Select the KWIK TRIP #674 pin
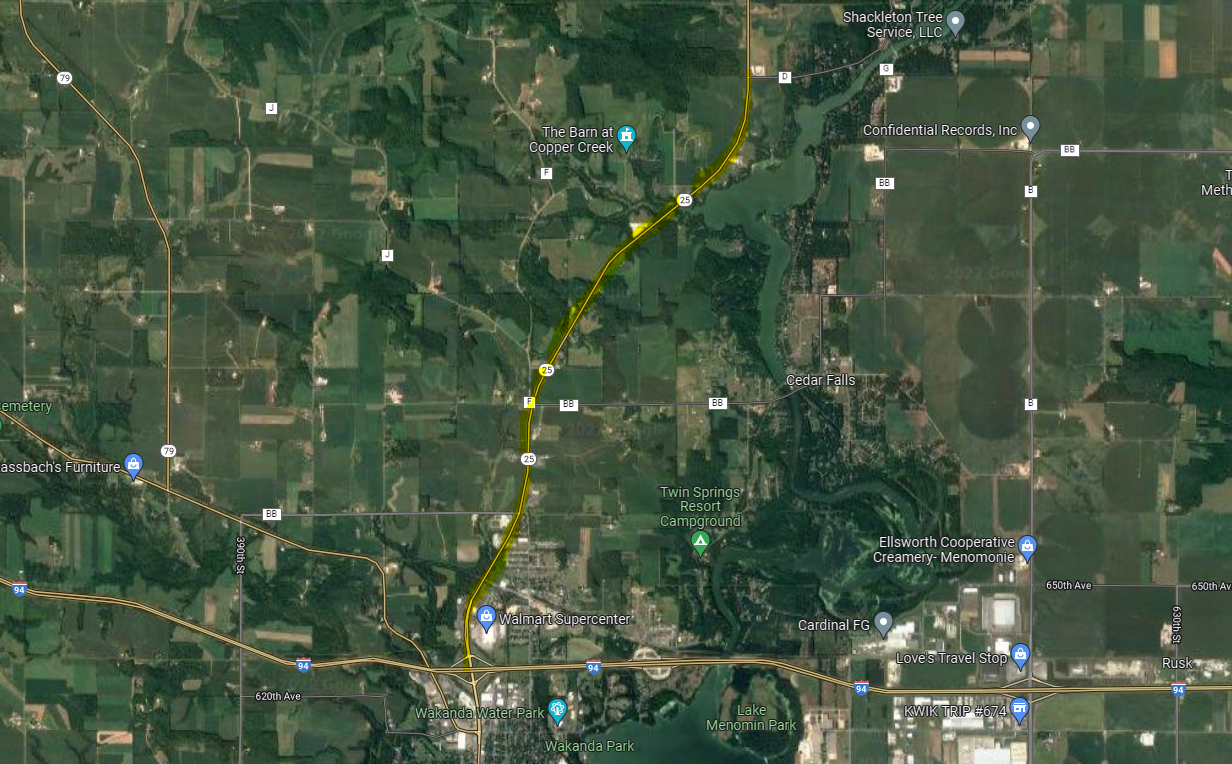 click(x=1019, y=709)
